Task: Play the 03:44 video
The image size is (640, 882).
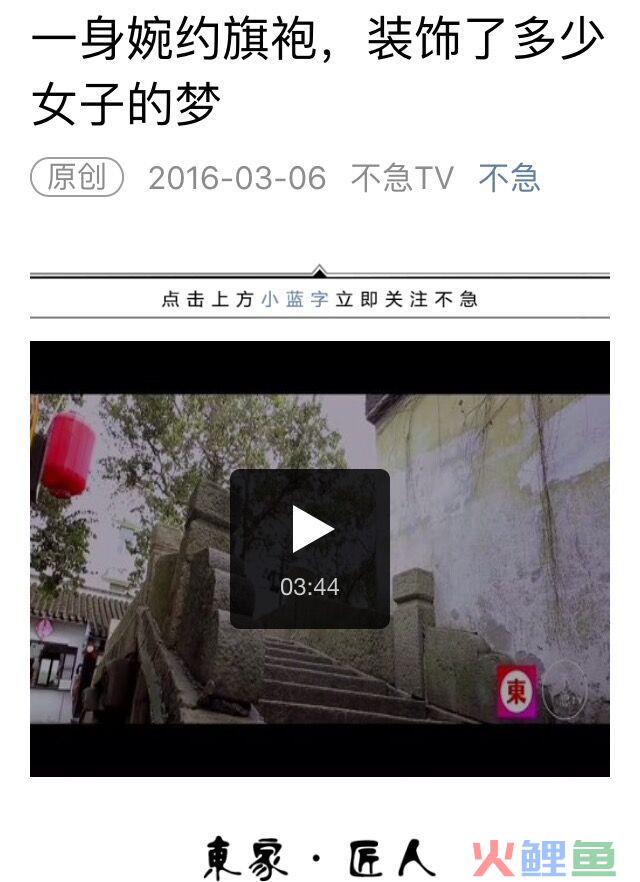Action: coord(311,531)
